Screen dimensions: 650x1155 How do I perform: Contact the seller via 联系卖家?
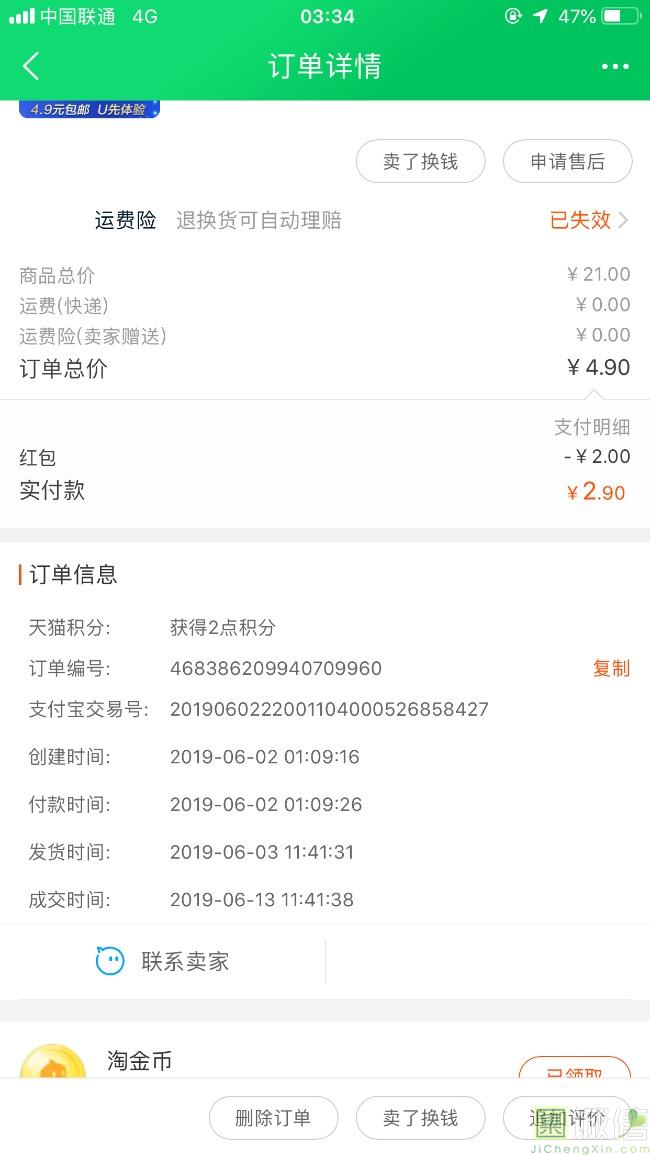(x=163, y=961)
